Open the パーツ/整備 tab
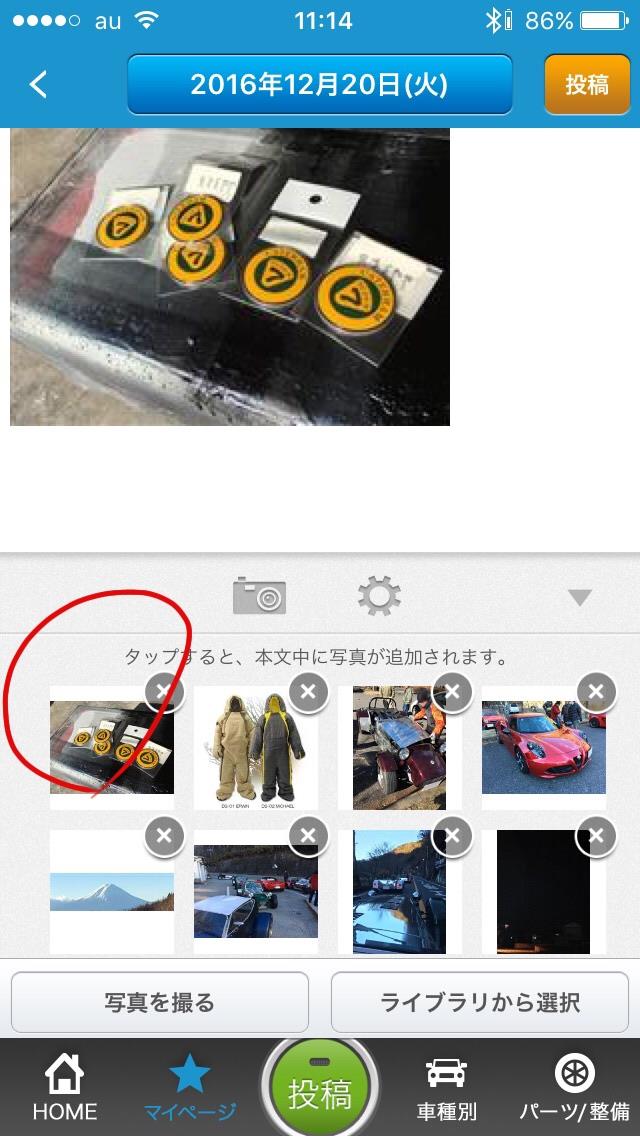 point(575,1087)
